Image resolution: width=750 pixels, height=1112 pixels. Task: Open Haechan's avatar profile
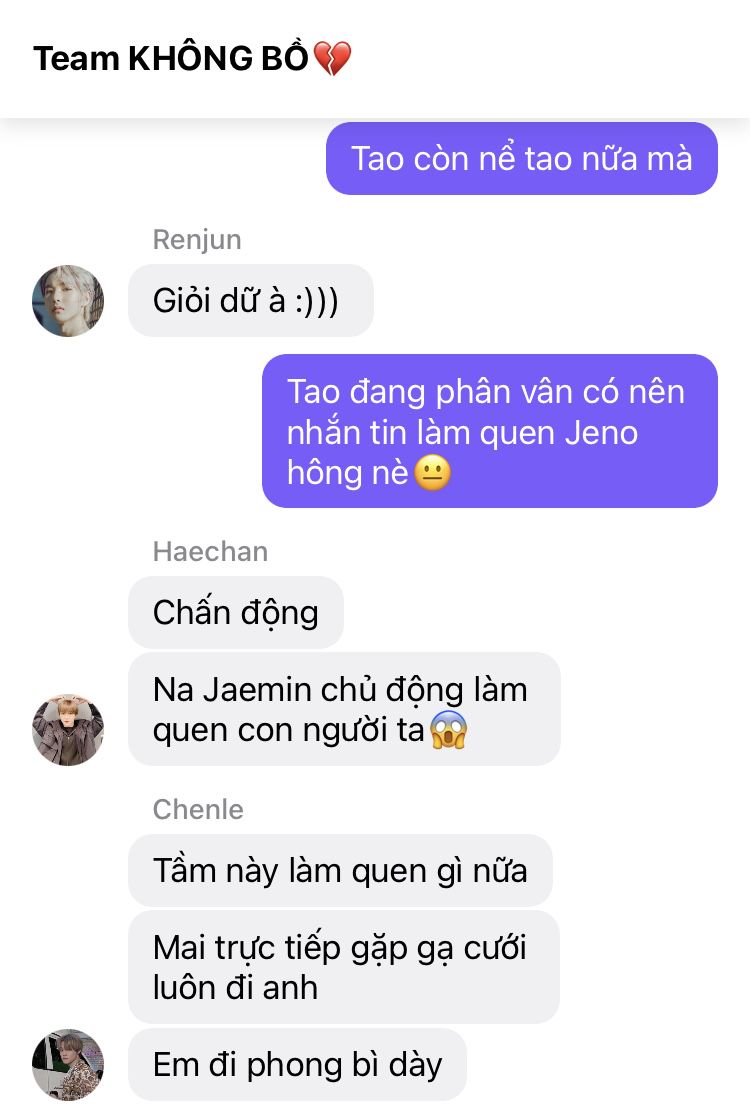click(x=68, y=729)
